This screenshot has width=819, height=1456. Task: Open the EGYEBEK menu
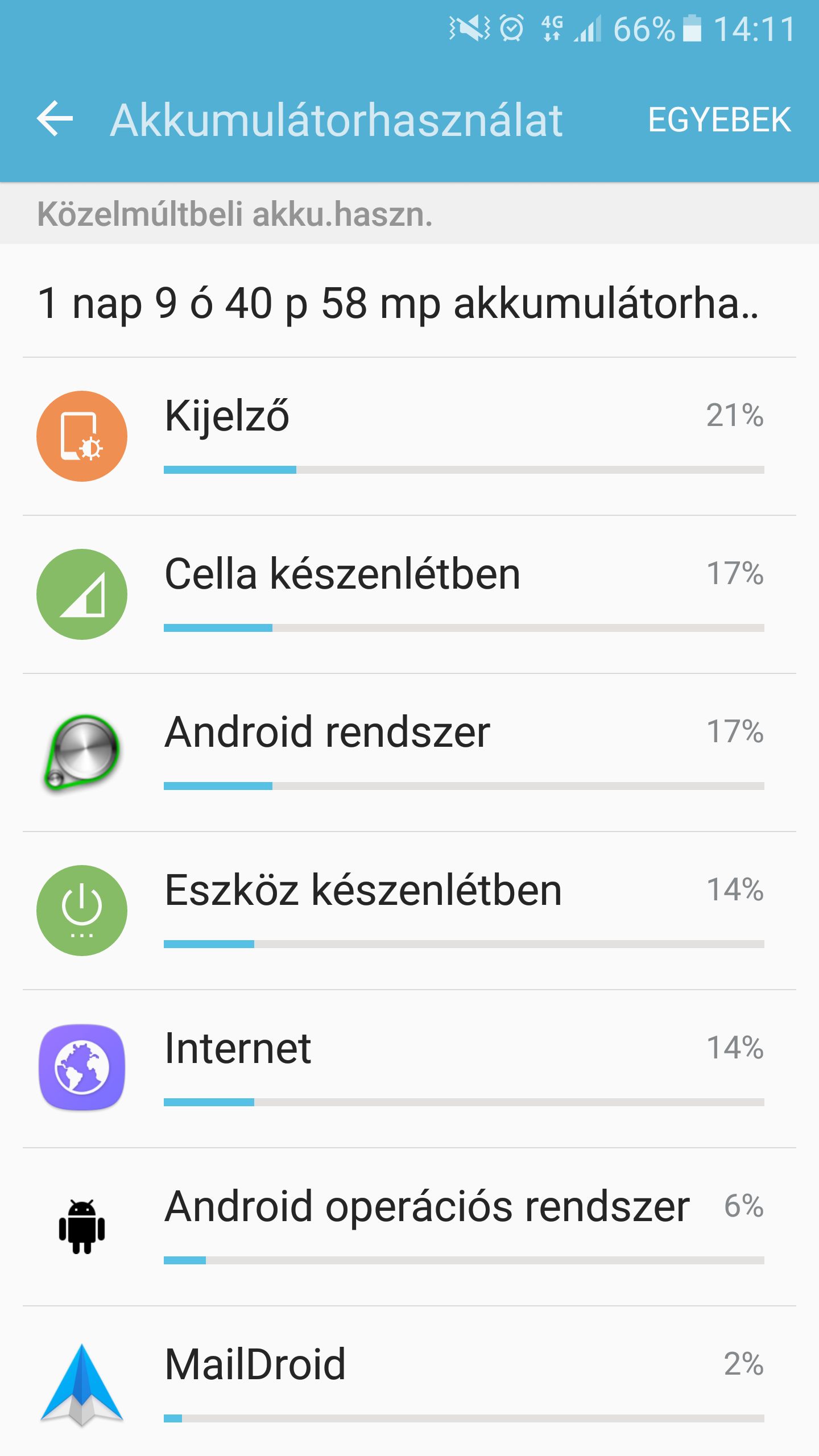[719, 120]
